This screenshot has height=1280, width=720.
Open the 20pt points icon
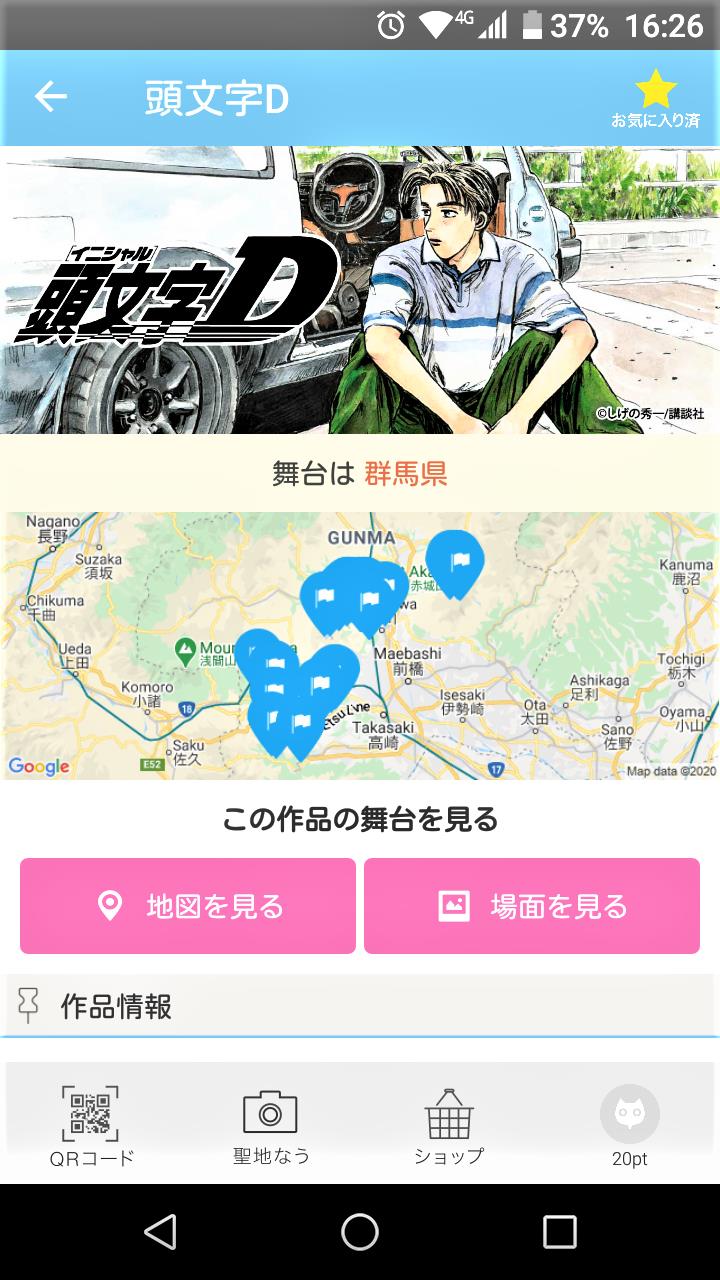(630, 1126)
